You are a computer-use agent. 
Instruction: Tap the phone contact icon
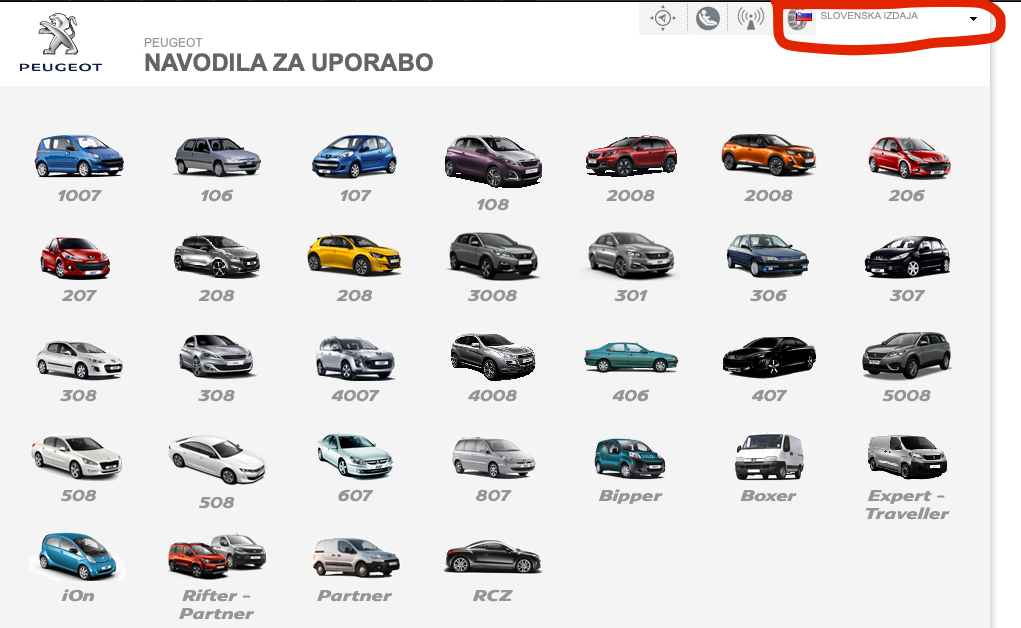(x=707, y=18)
